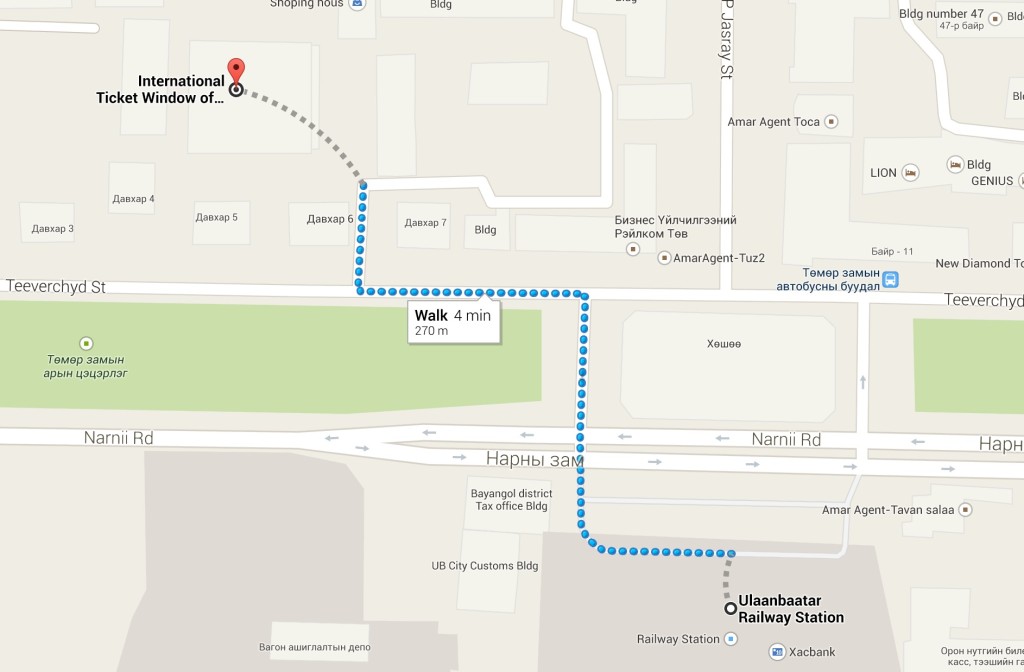The height and width of the screenshot is (672, 1024).
Task: Open the LION lodging marker
Action: [909, 173]
